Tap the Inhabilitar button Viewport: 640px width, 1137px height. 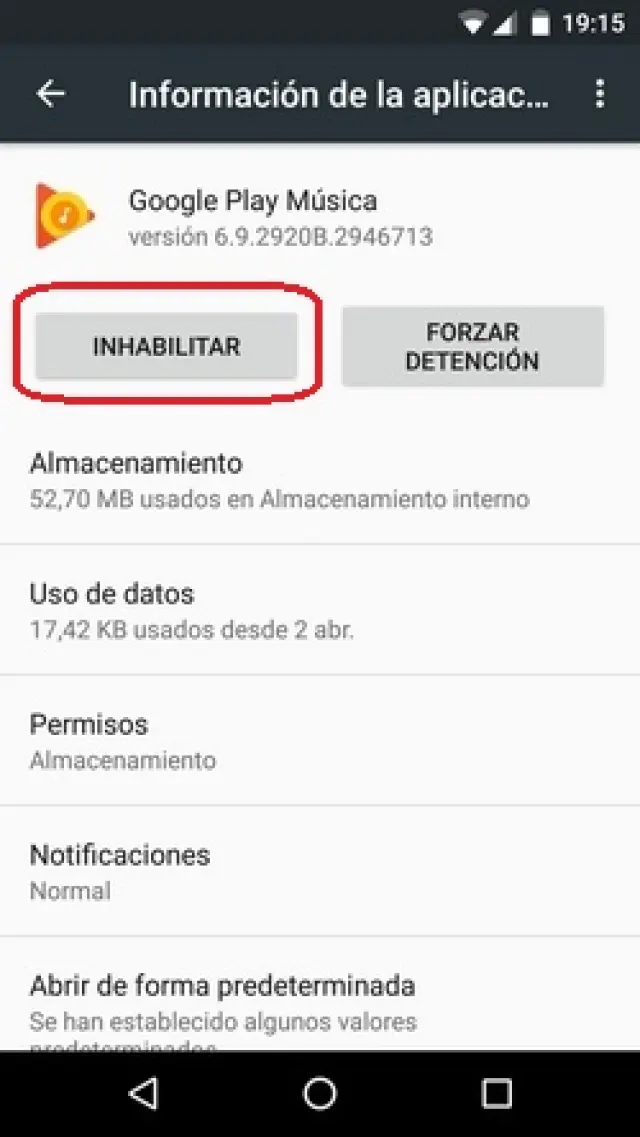coord(166,347)
